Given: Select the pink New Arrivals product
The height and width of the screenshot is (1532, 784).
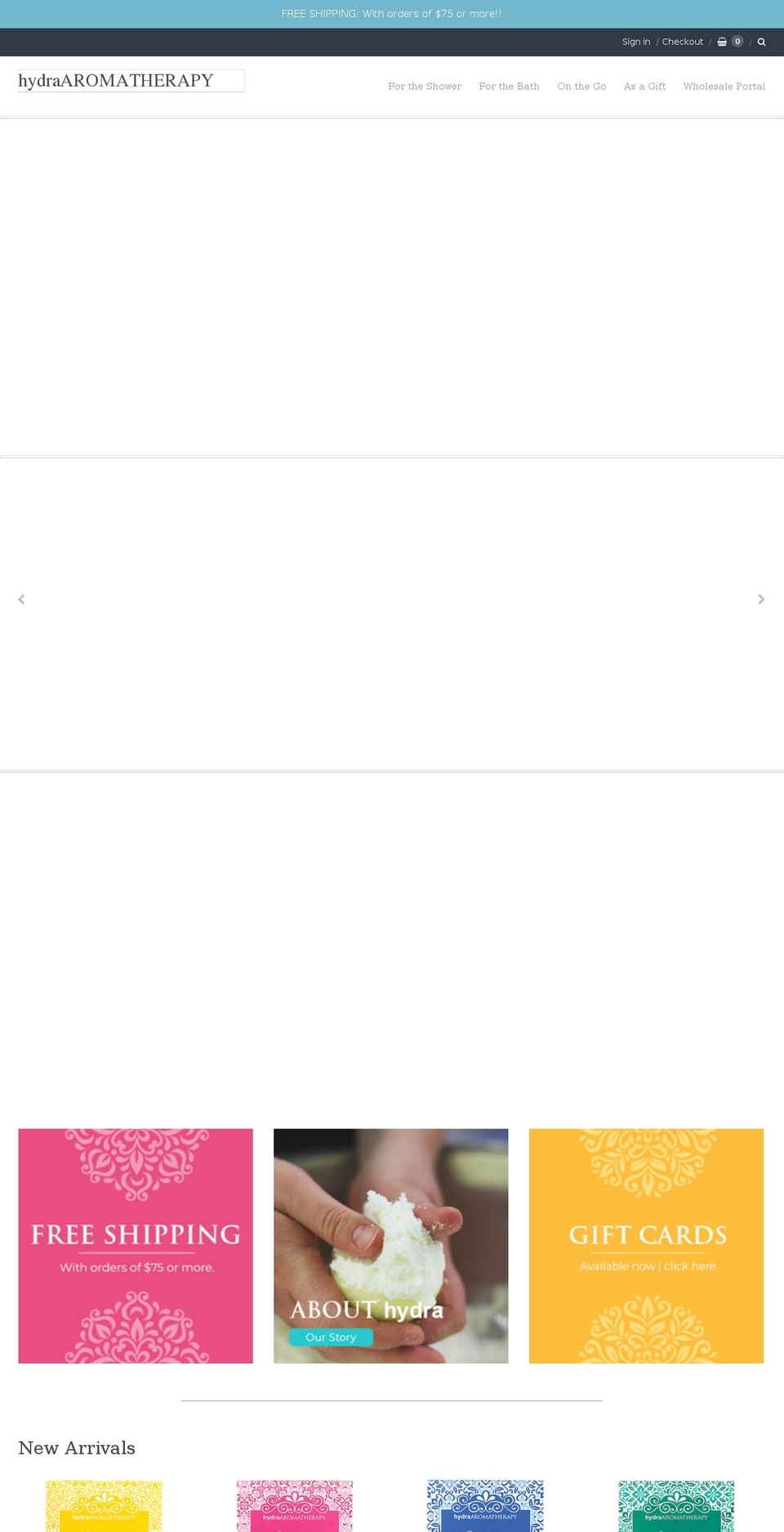Looking at the screenshot, I should click(x=294, y=1506).
